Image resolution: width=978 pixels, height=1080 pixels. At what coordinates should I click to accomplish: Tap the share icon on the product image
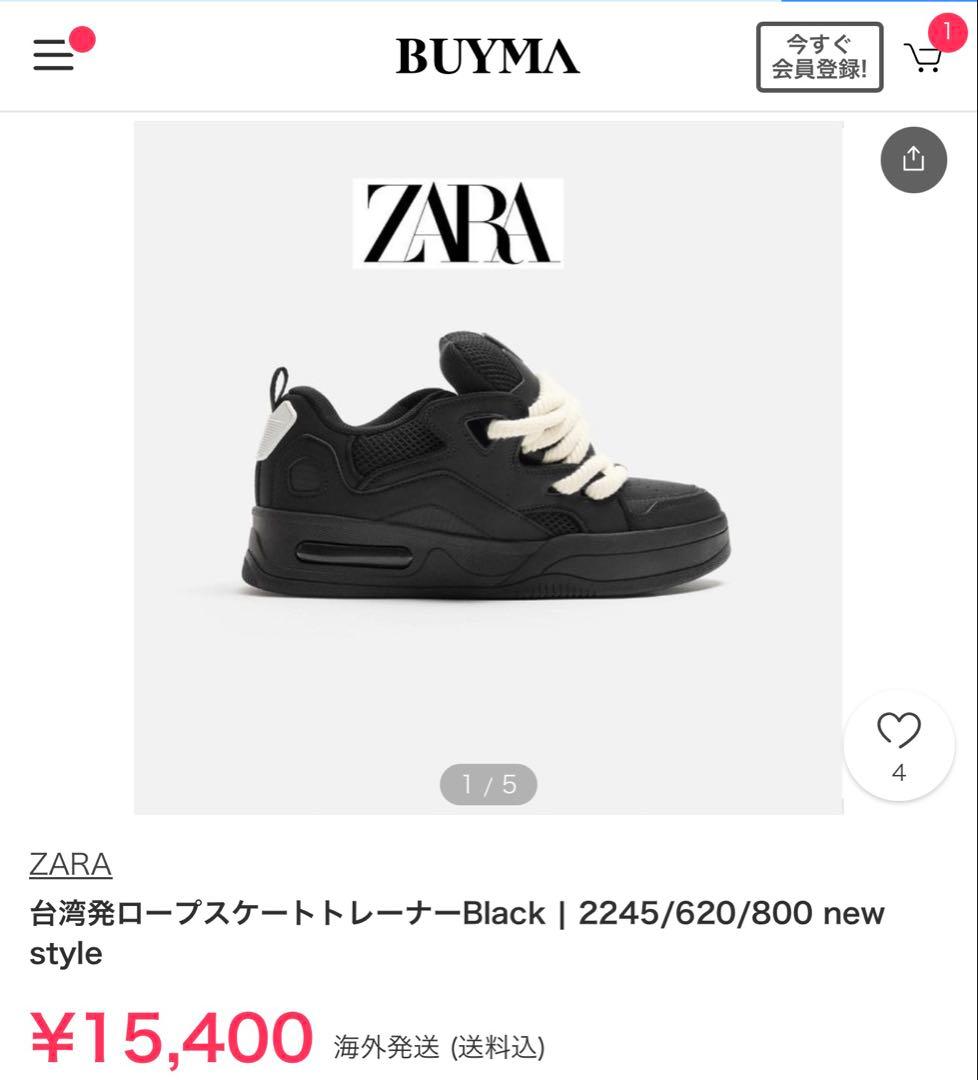(911, 159)
